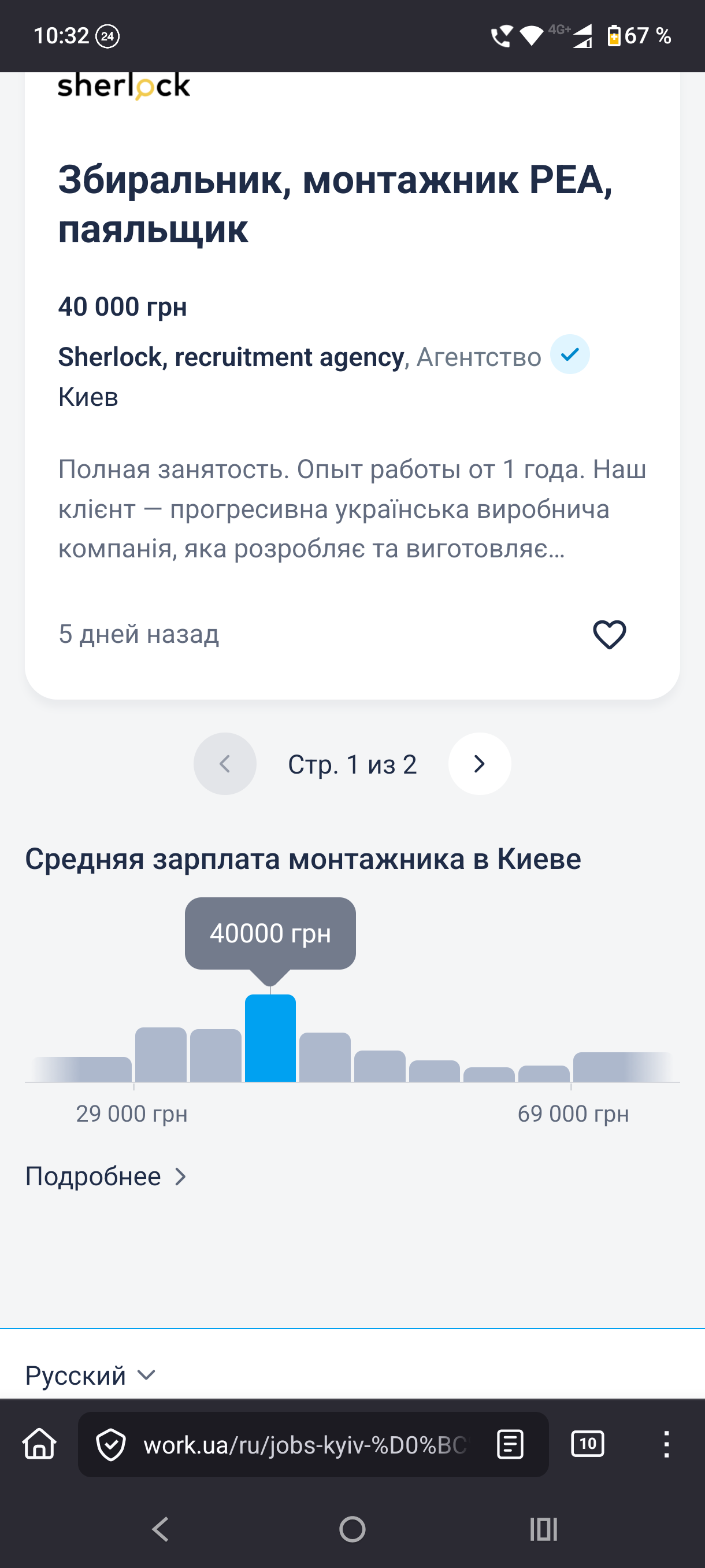The width and height of the screenshot is (705, 1568).
Task: Expand the Русский language dropdown
Action: click(x=90, y=1375)
